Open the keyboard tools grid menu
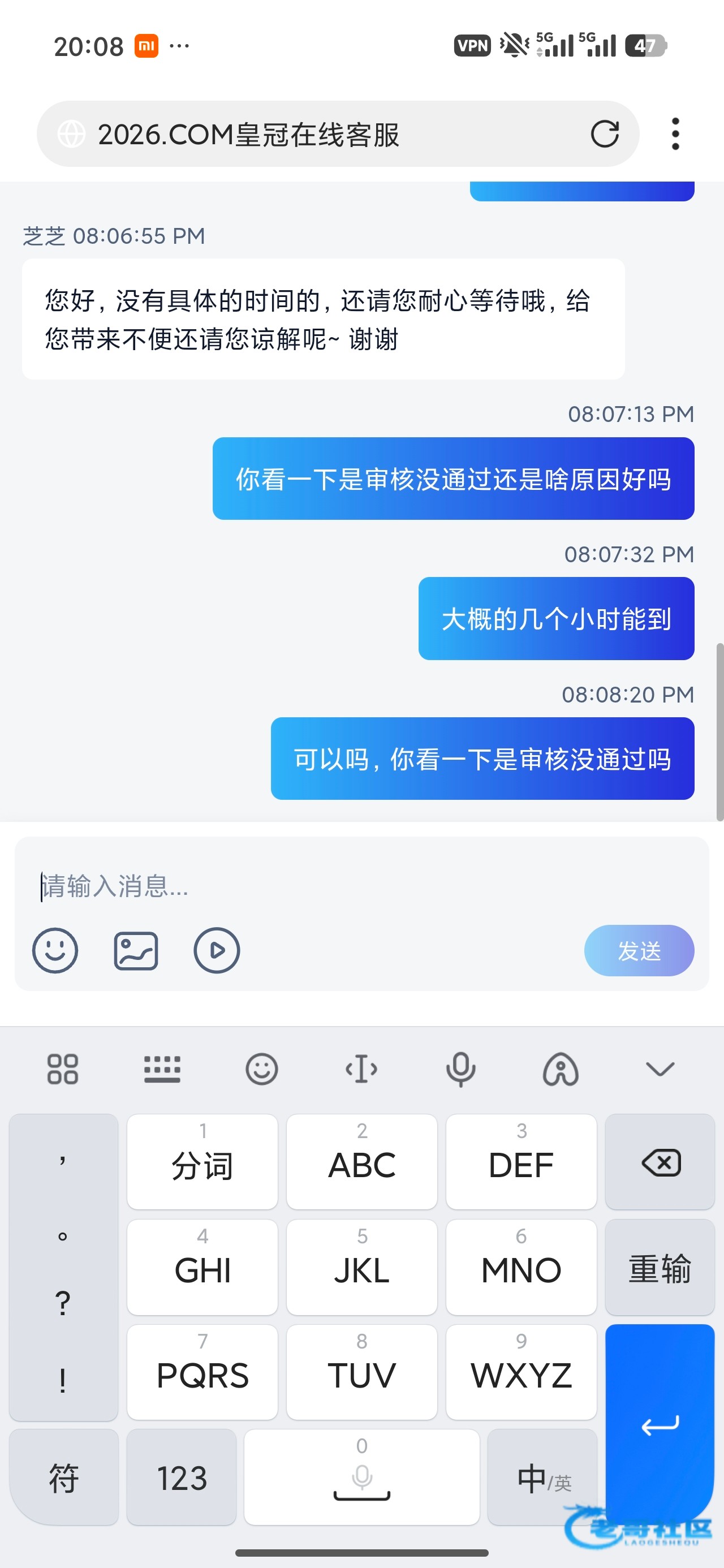Screen dimensions: 724x1568 click(63, 1069)
